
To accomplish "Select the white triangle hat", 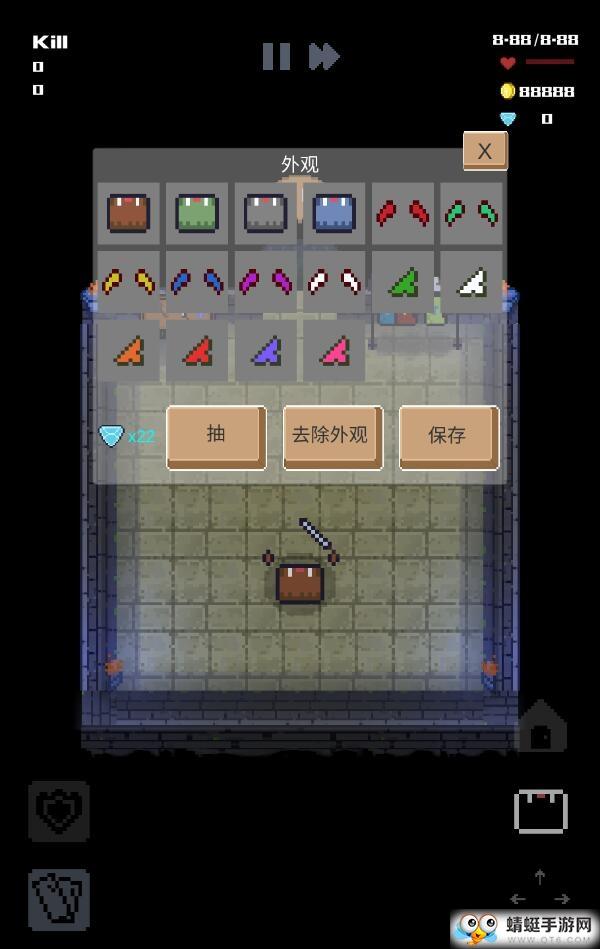I will tap(471, 282).
